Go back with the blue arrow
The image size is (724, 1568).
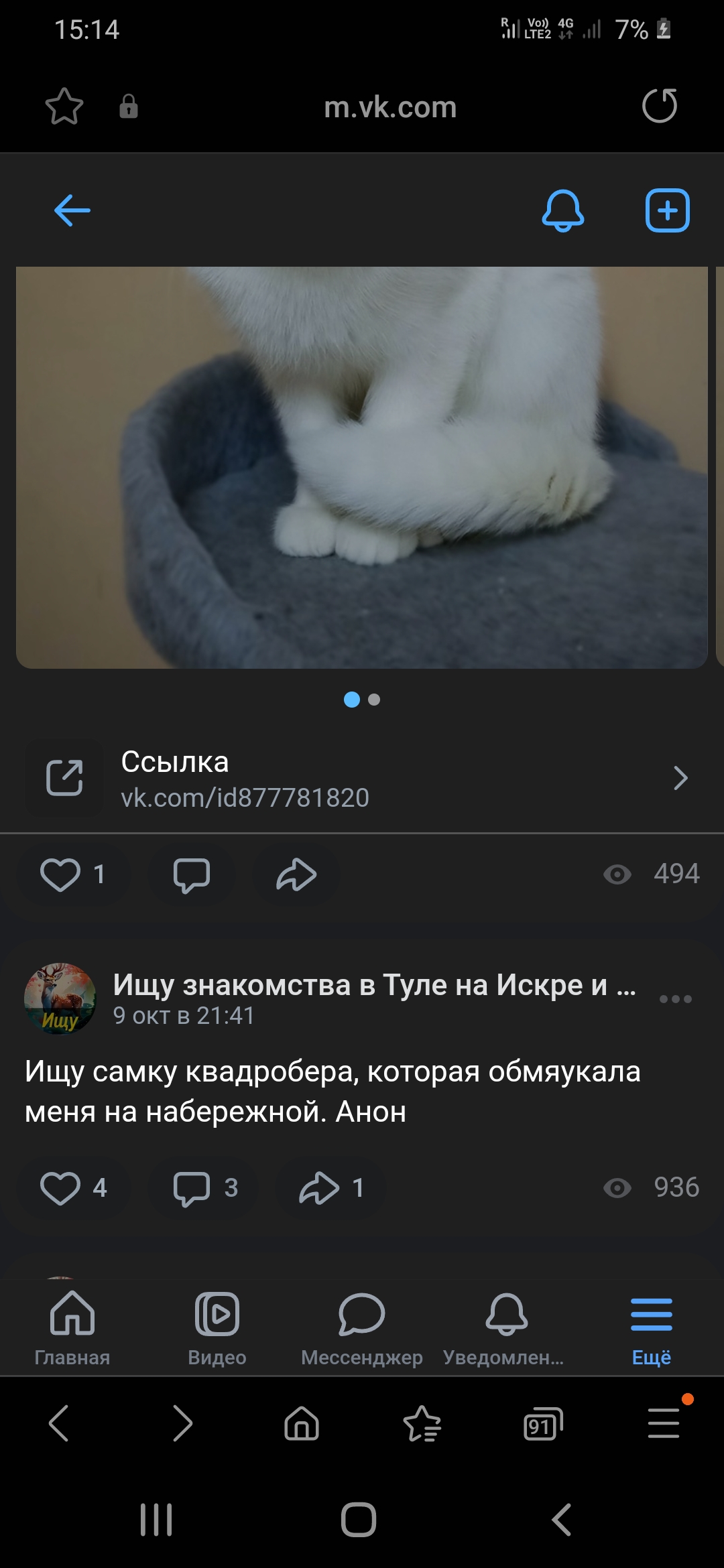tap(72, 210)
